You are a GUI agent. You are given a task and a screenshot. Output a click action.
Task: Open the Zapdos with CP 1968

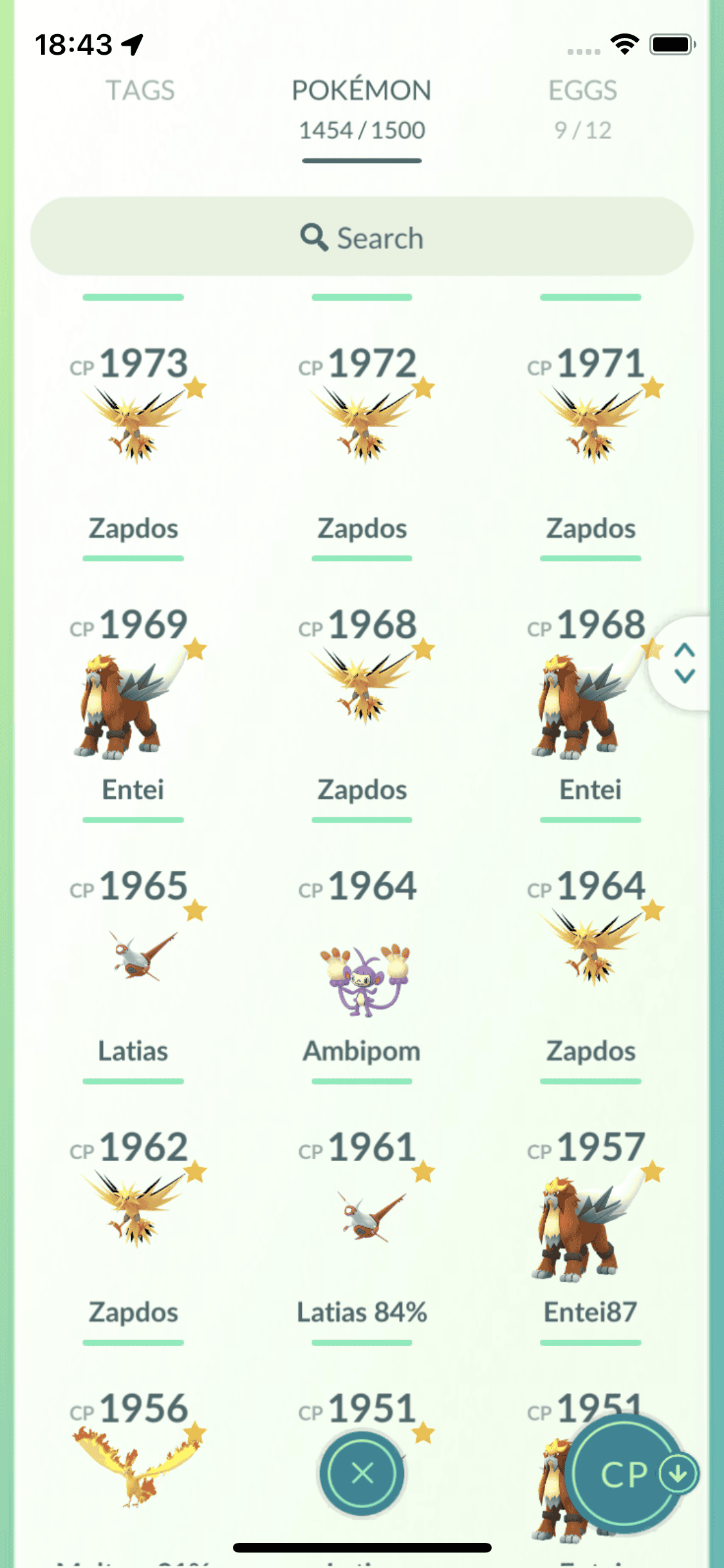point(362,689)
